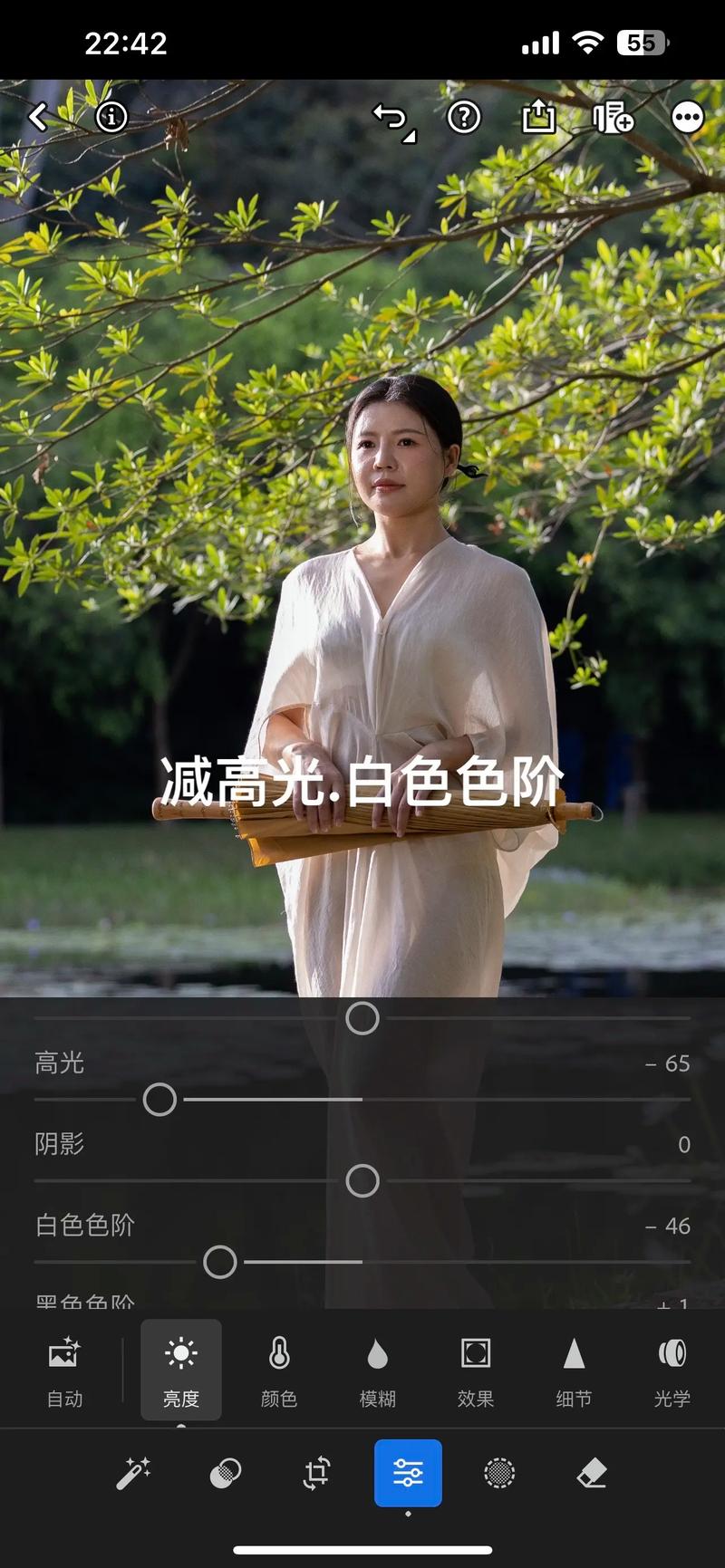Select the masking tool in bottom toolbar
The width and height of the screenshot is (725, 1568).
(x=498, y=1474)
